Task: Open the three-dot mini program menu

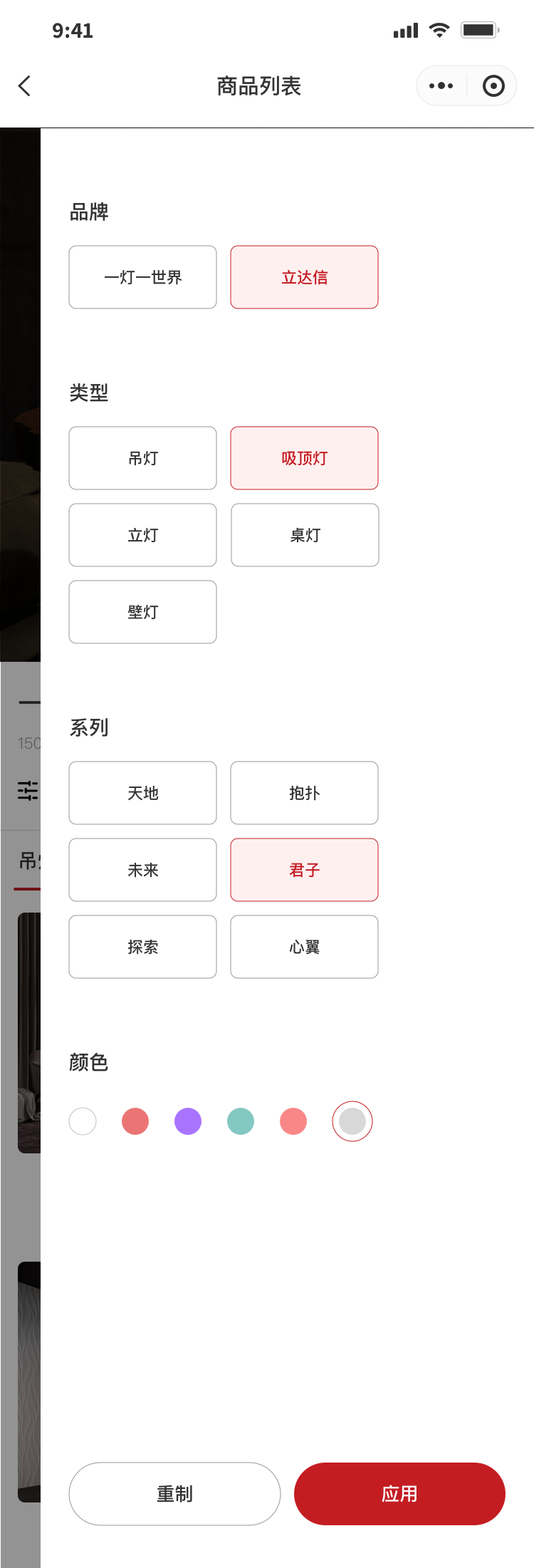Action: coord(441,86)
